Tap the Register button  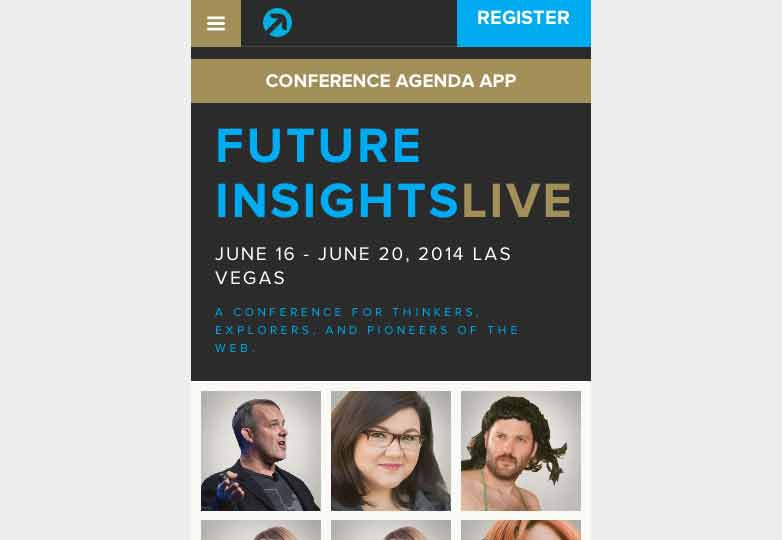523,20
